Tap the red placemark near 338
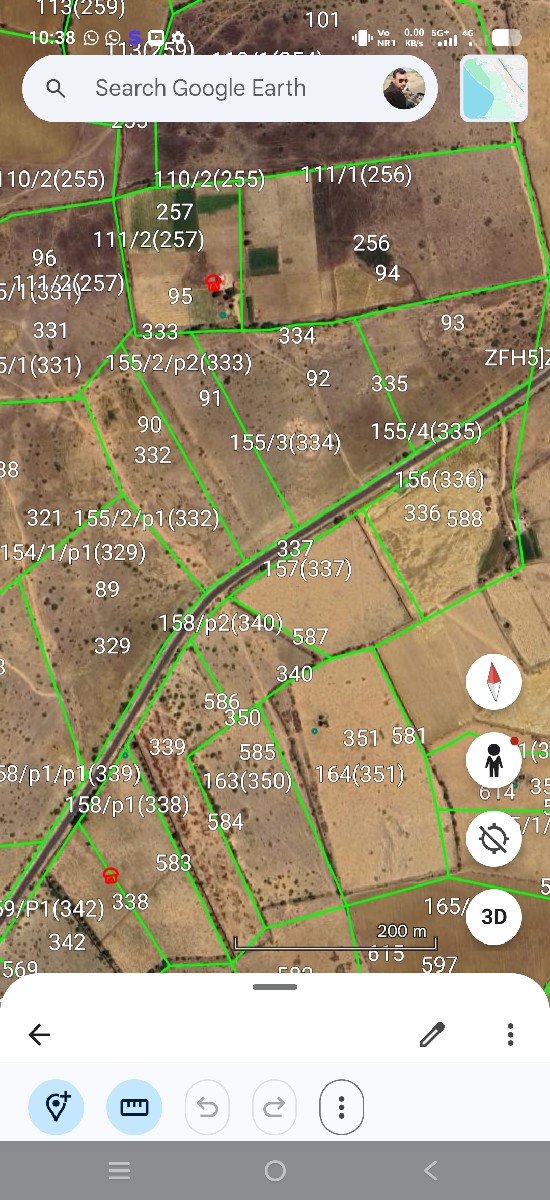This screenshot has height=1200, width=550. (x=111, y=876)
